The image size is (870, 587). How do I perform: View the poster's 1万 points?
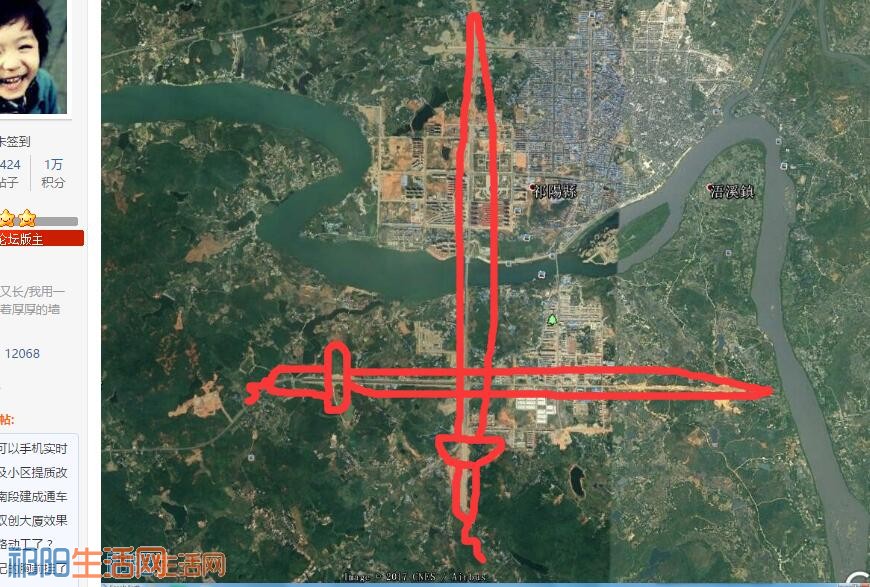(x=53, y=164)
